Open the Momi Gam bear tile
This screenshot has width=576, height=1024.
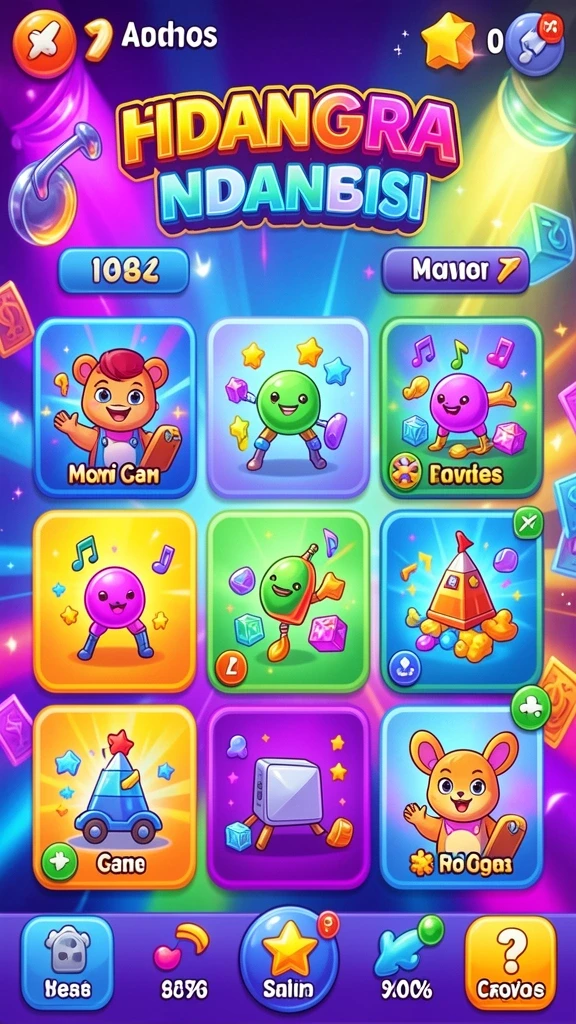click(115, 408)
